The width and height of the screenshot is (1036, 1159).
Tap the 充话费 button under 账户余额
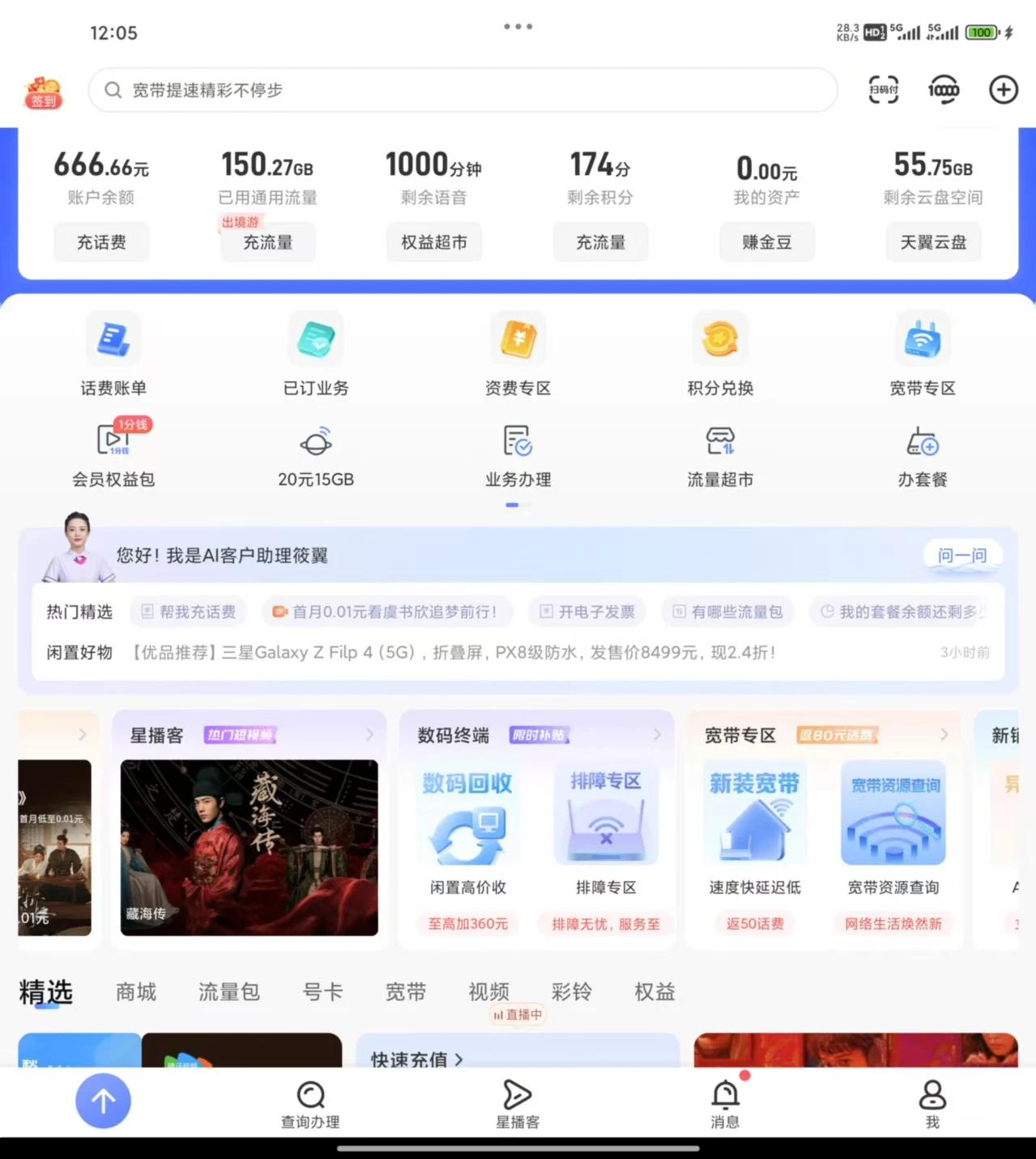(x=101, y=242)
